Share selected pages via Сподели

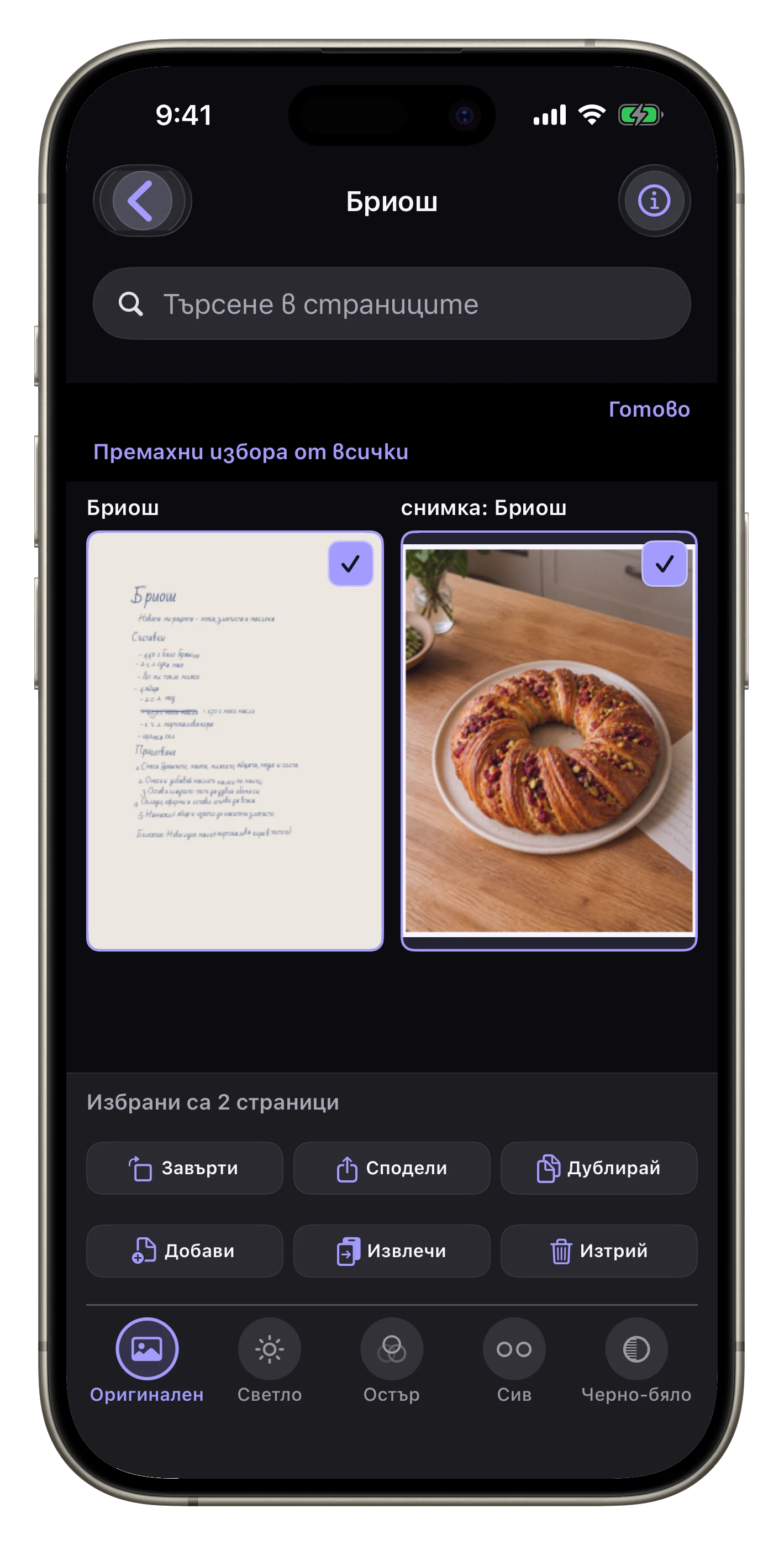[392, 1168]
